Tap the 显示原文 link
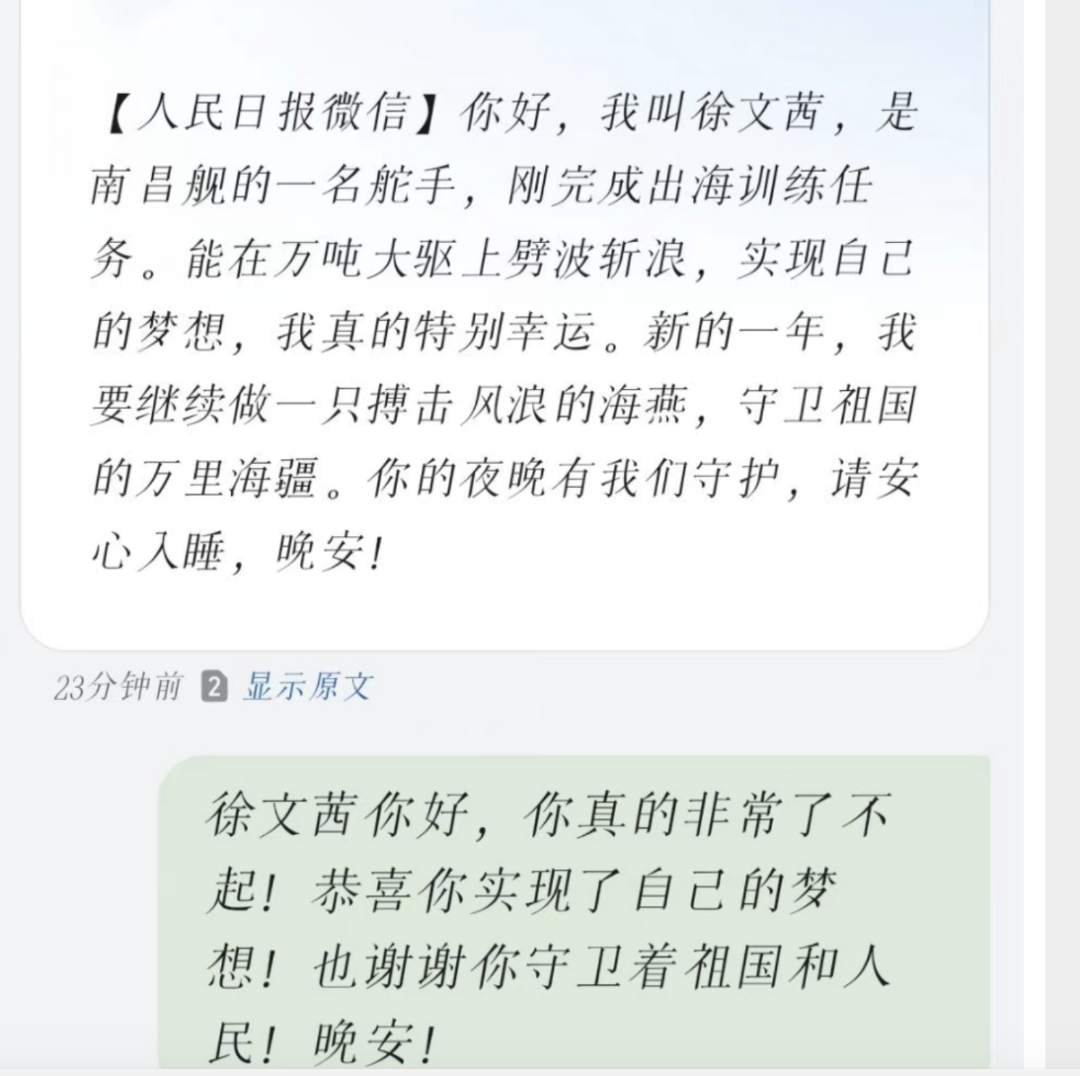The image size is (1080, 1076). click(x=307, y=687)
